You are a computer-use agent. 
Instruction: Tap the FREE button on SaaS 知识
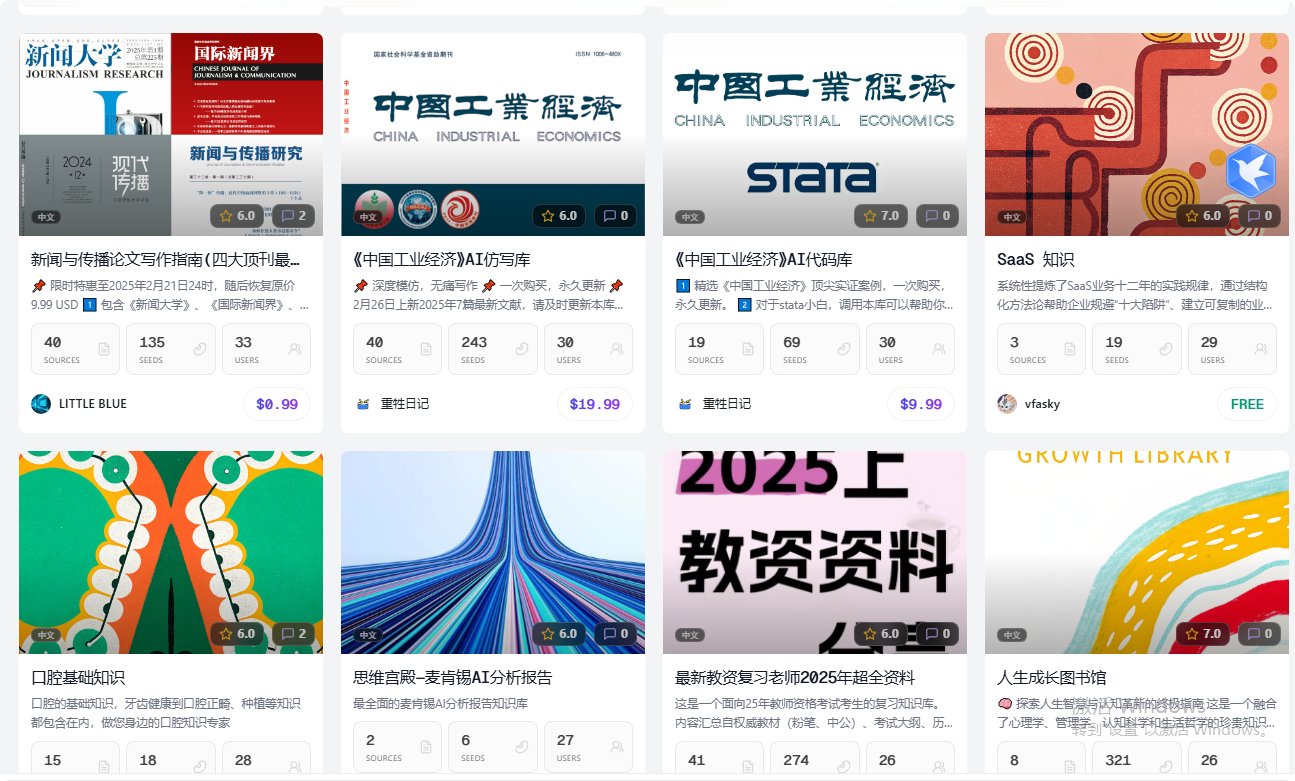coord(1246,404)
